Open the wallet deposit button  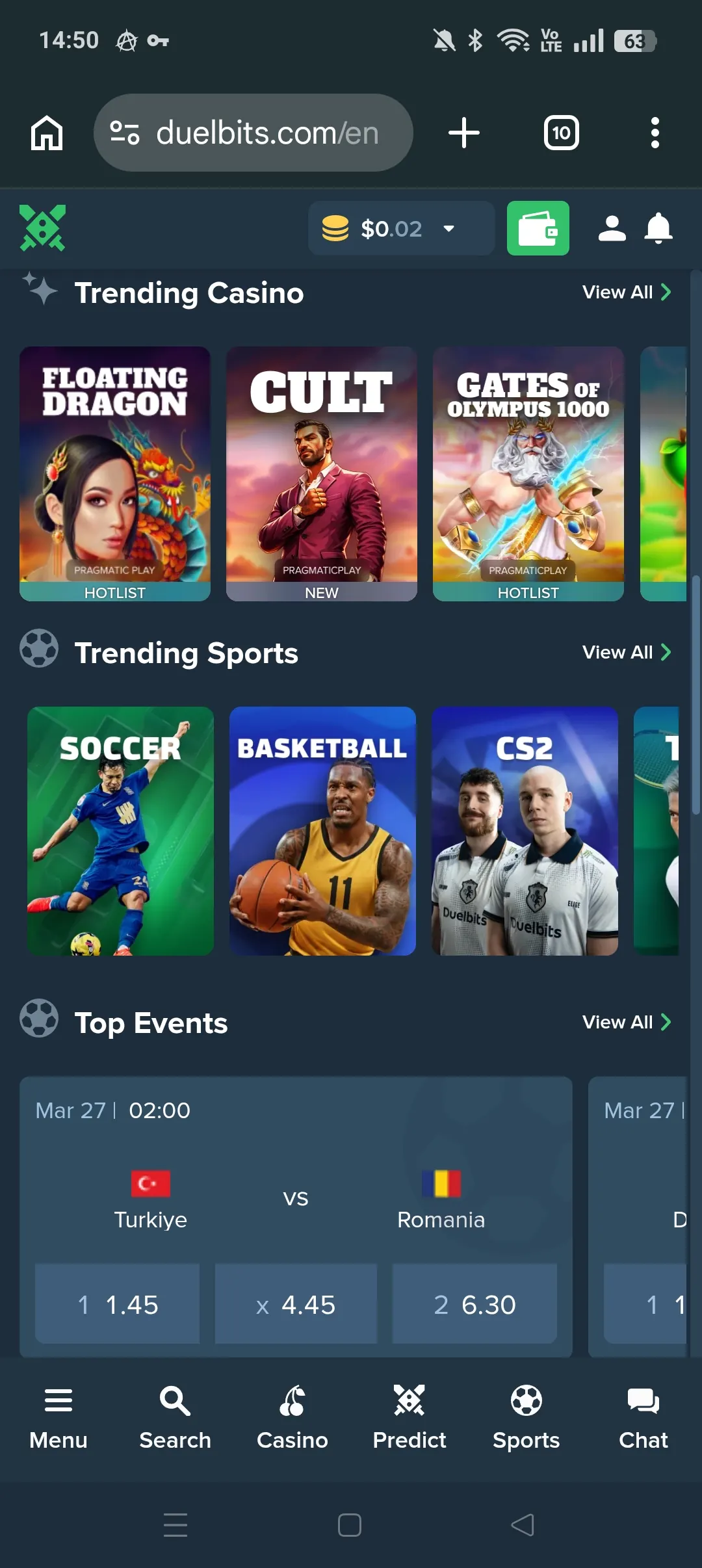[x=538, y=228]
